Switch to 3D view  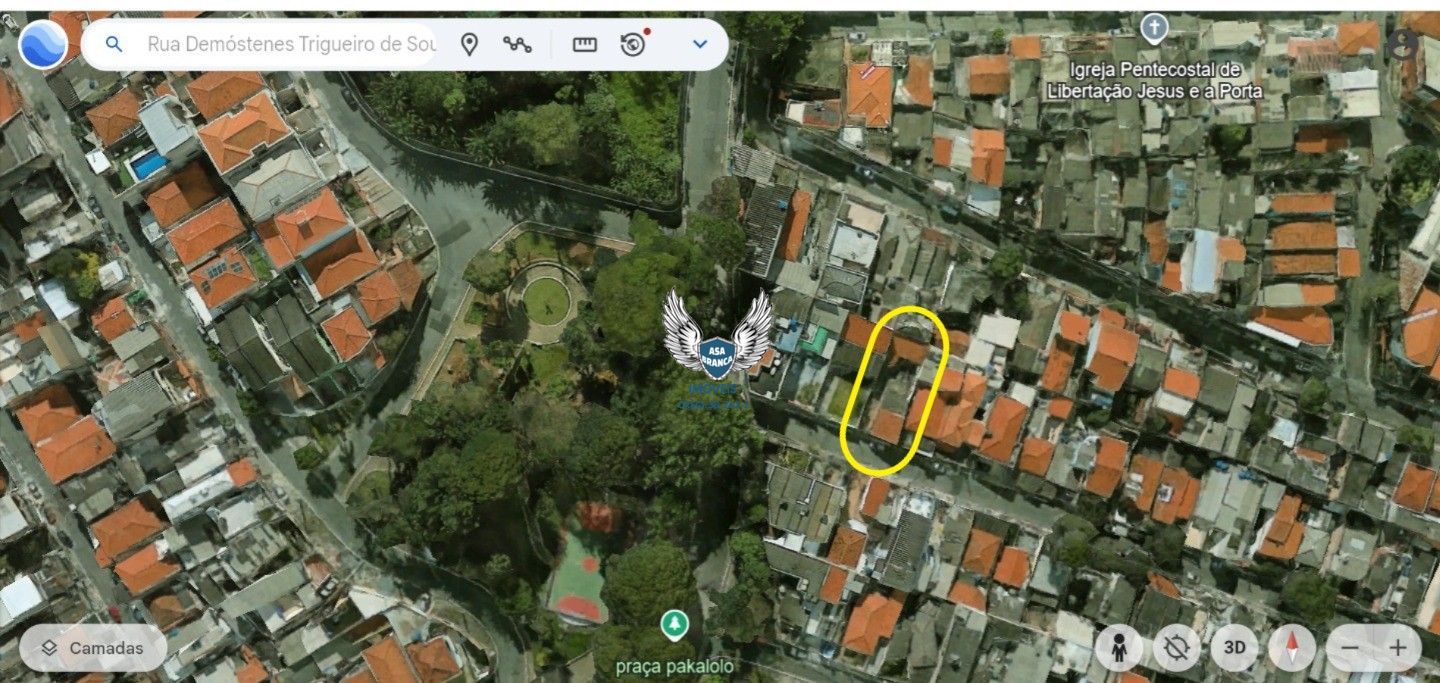tap(1235, 648)
